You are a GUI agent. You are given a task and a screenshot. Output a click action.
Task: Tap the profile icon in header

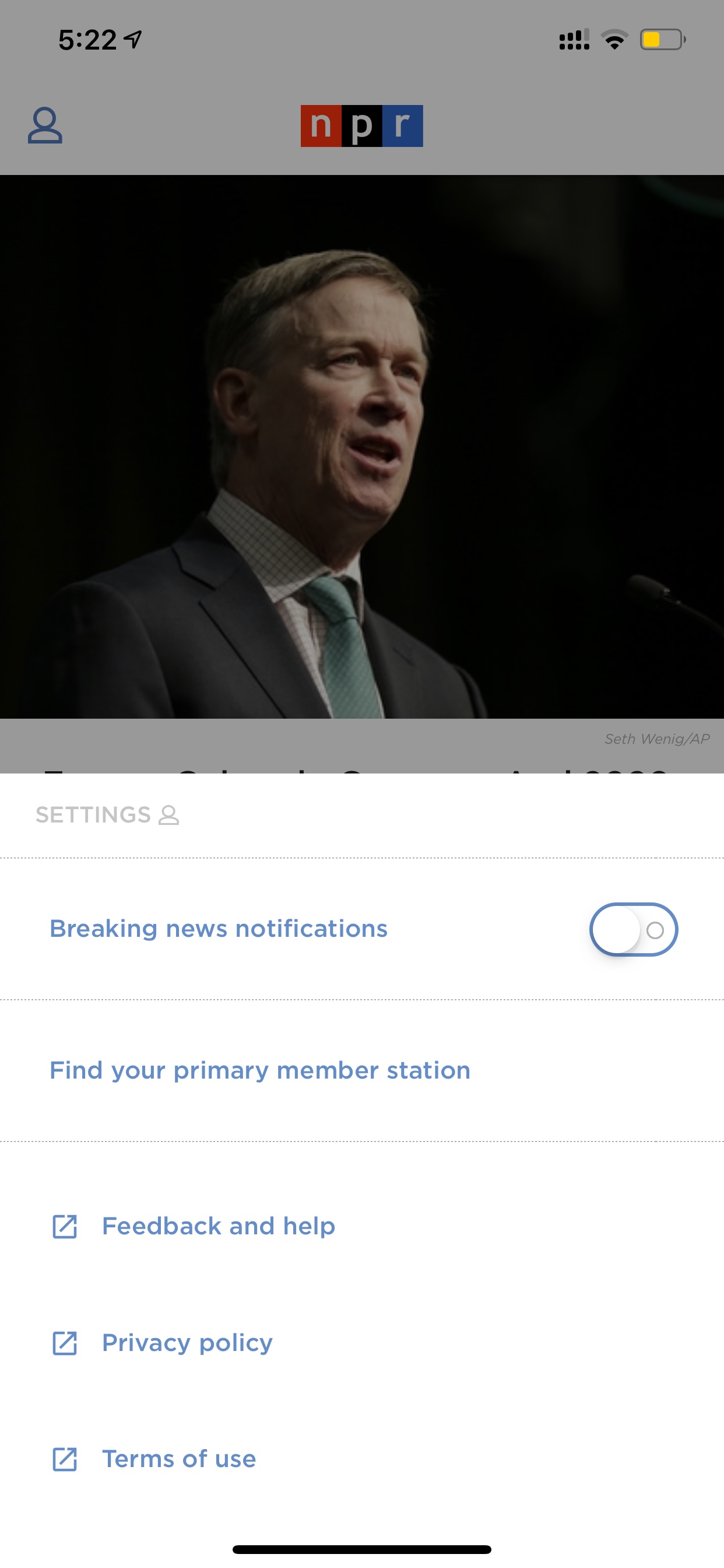tap(45, 125)
